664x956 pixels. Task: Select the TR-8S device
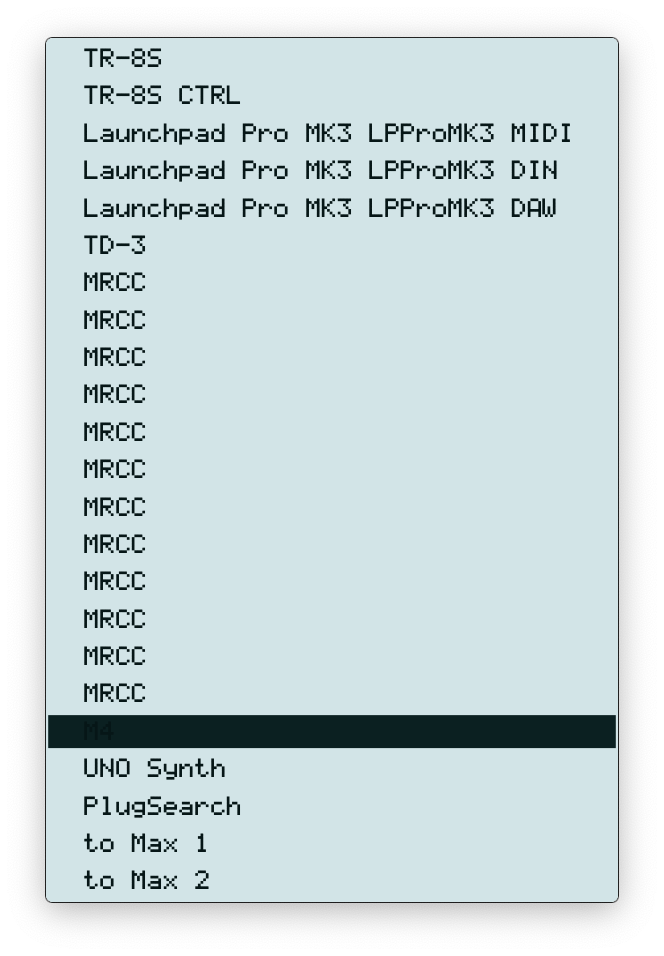point(122,59)
